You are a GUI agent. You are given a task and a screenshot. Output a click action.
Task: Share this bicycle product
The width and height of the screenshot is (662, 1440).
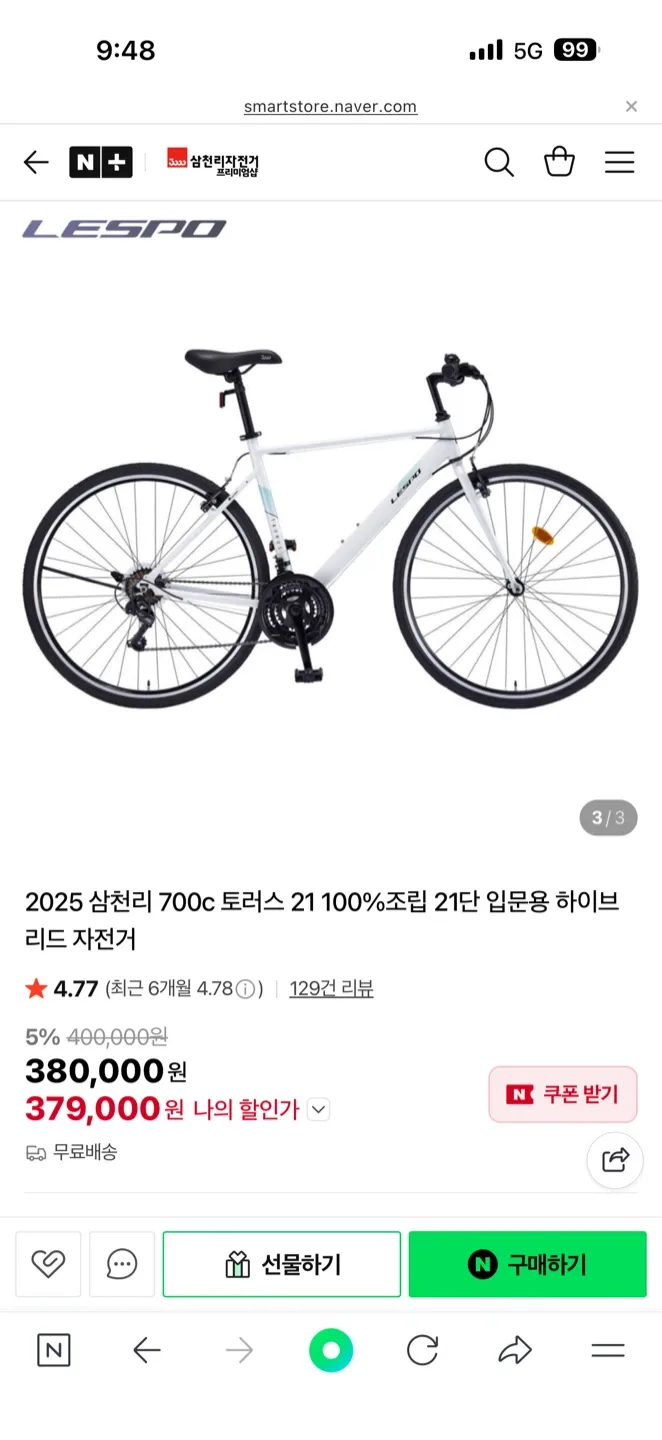pyautogui.click(x=614, y=1160)
